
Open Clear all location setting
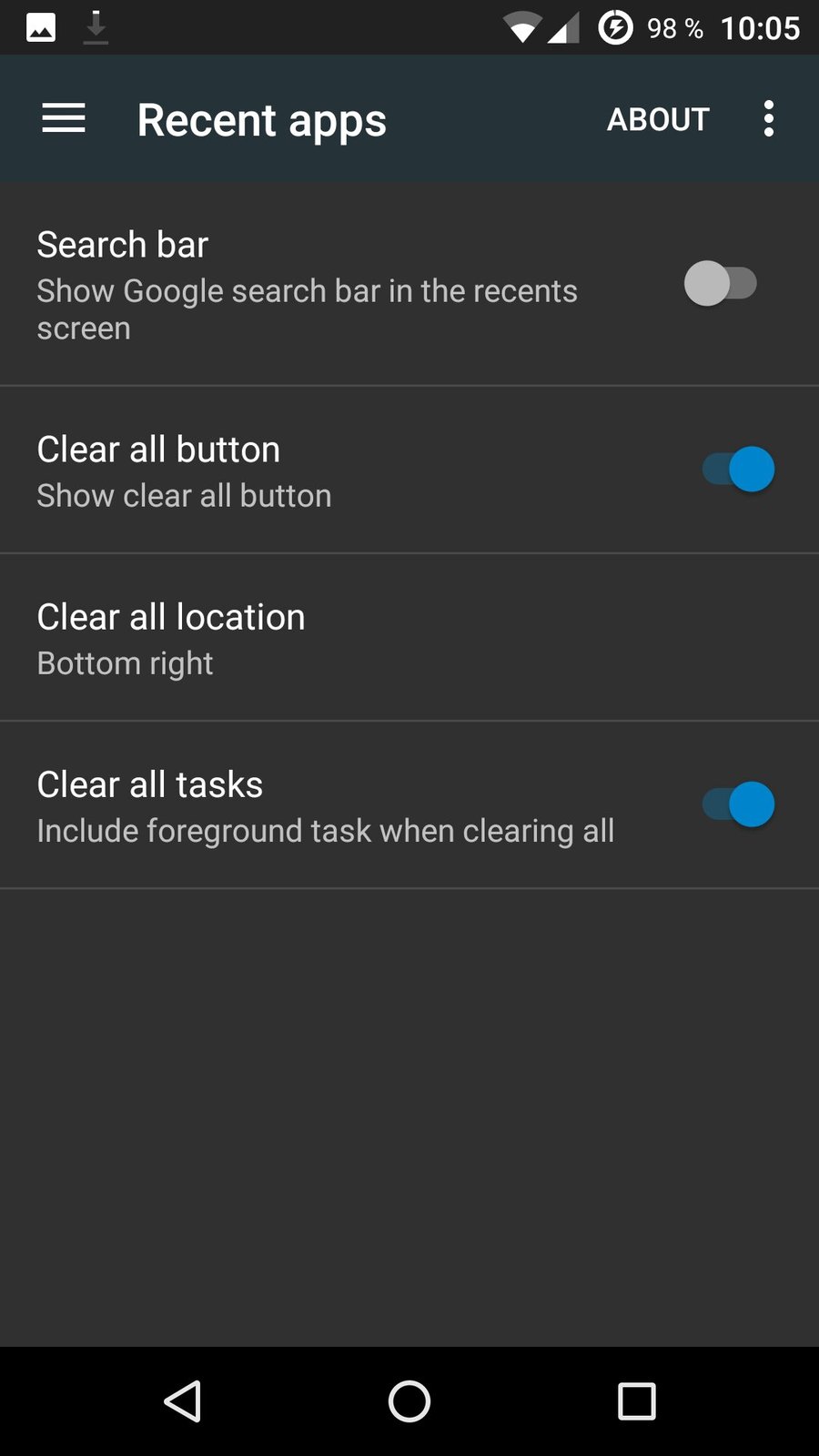click(x=409, y=638)
